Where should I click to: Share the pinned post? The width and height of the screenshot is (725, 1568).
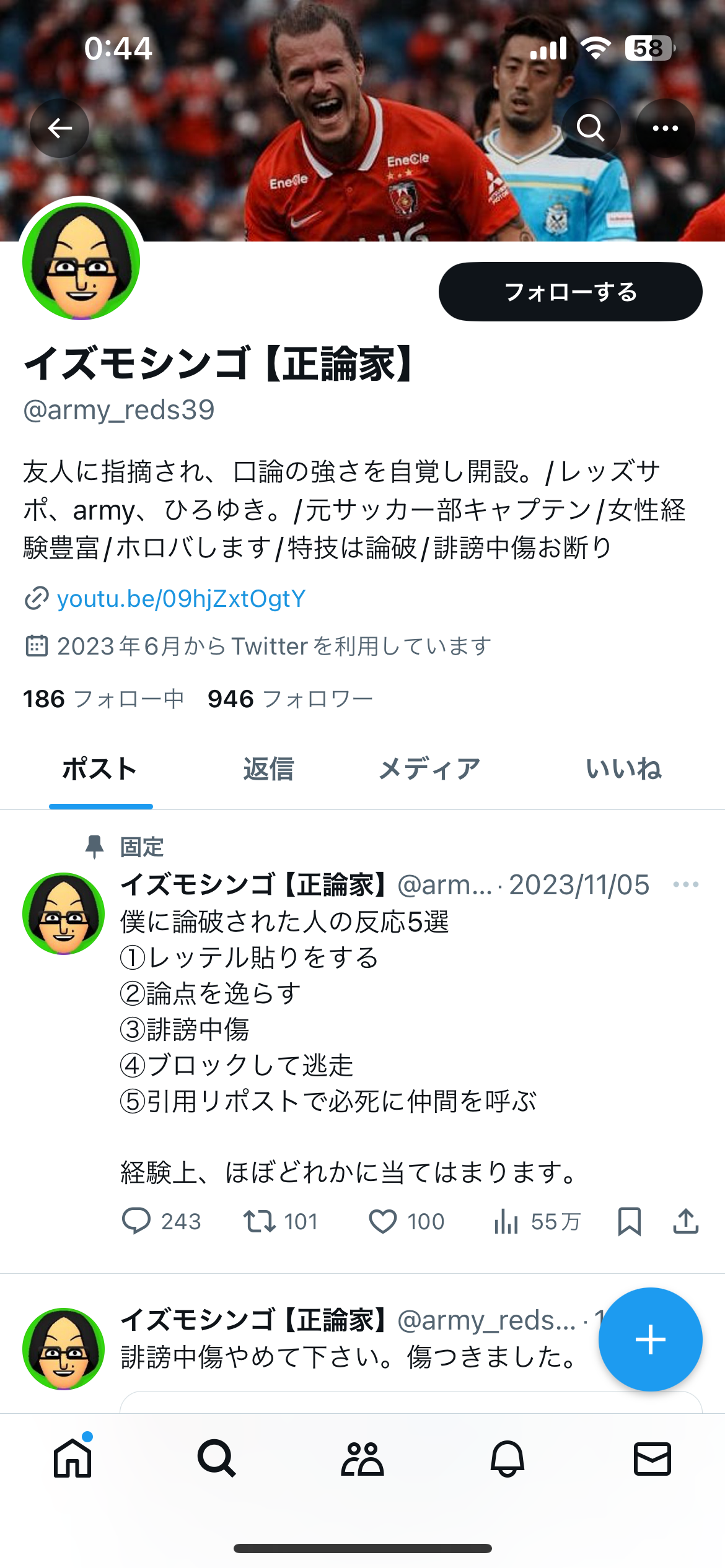(685, 1221)
